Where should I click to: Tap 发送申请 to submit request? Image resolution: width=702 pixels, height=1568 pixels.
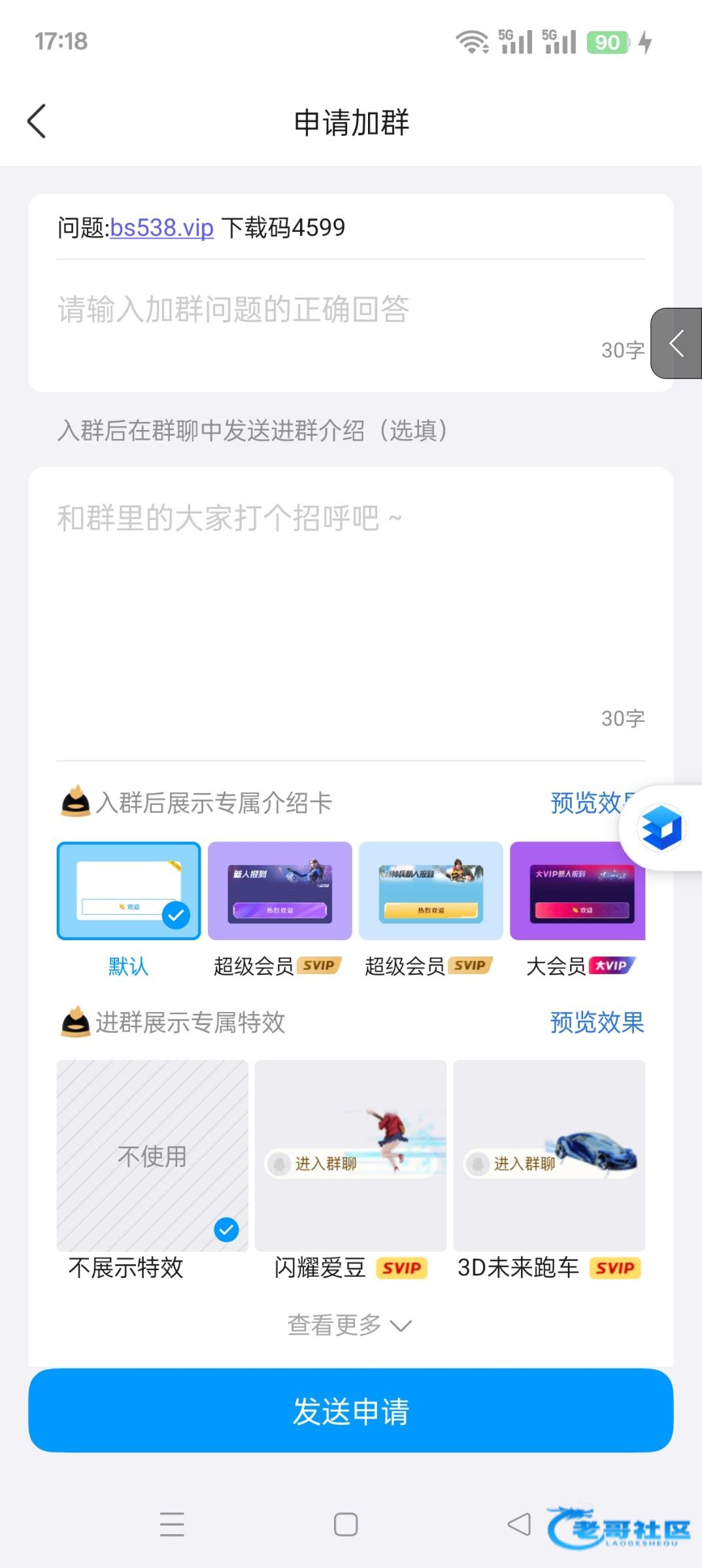pos(350,1411)
